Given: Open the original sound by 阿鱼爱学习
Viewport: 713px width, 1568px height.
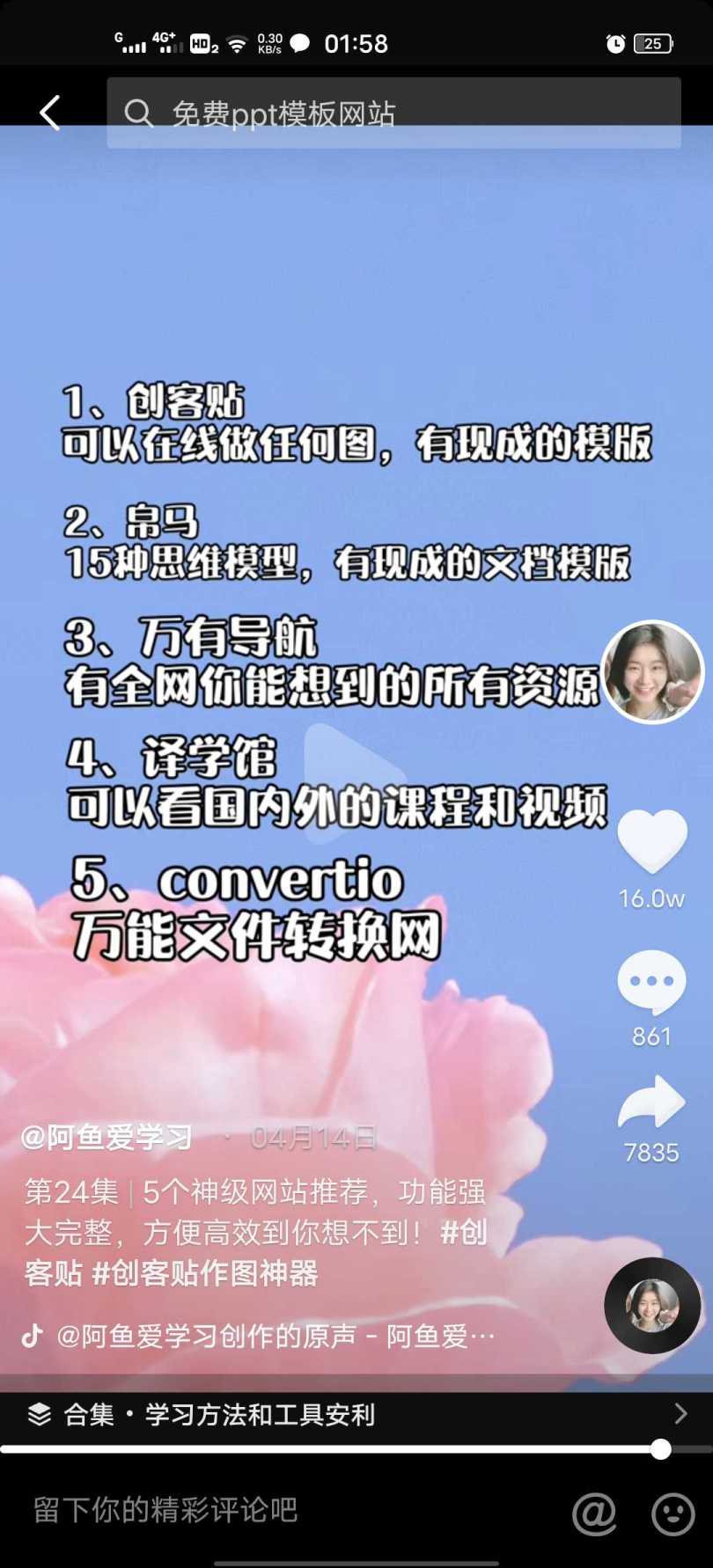Looking at the screenshot, I should 273,1336.
